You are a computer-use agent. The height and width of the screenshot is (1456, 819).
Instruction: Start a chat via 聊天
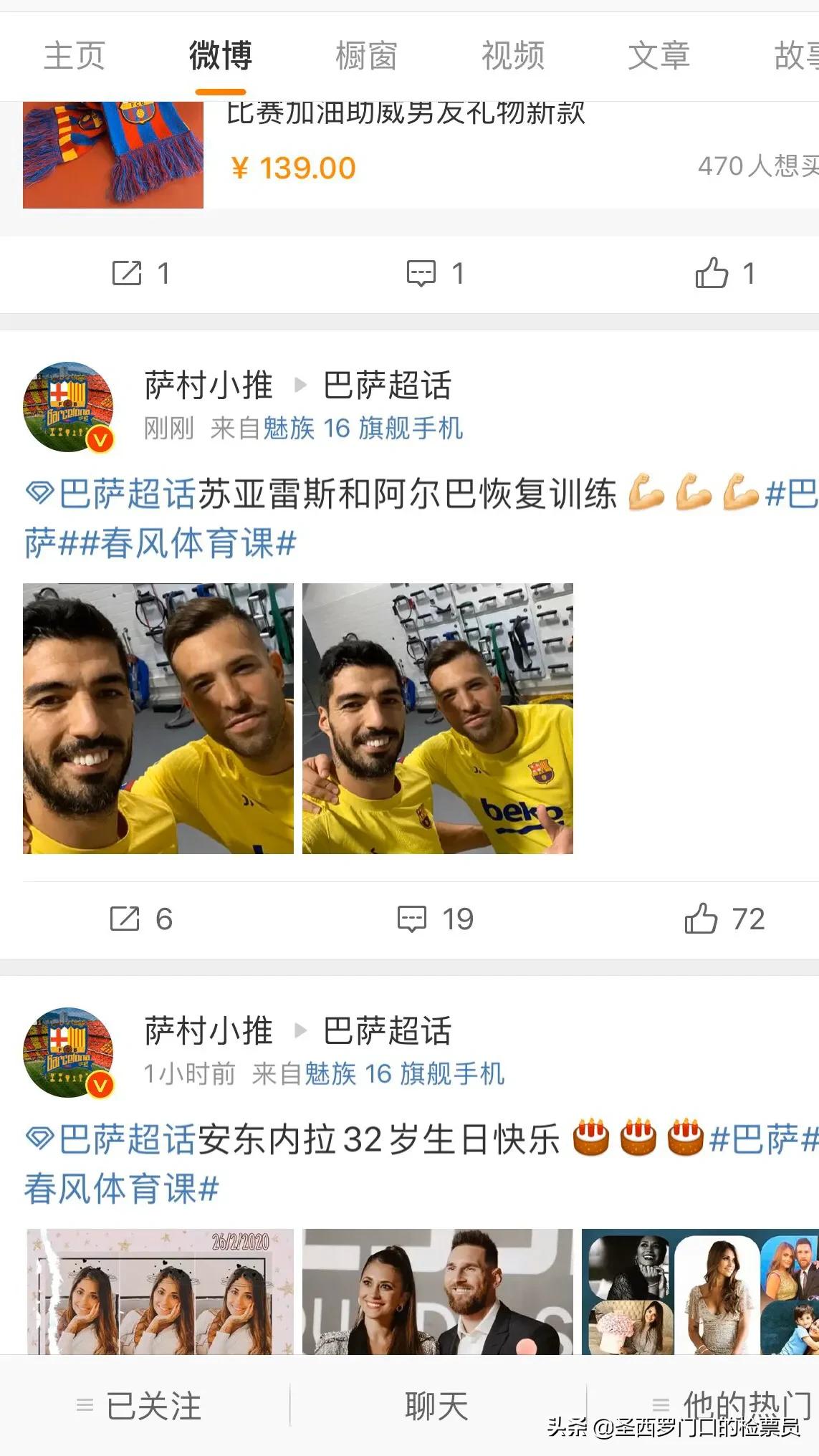pos(436,1405)
